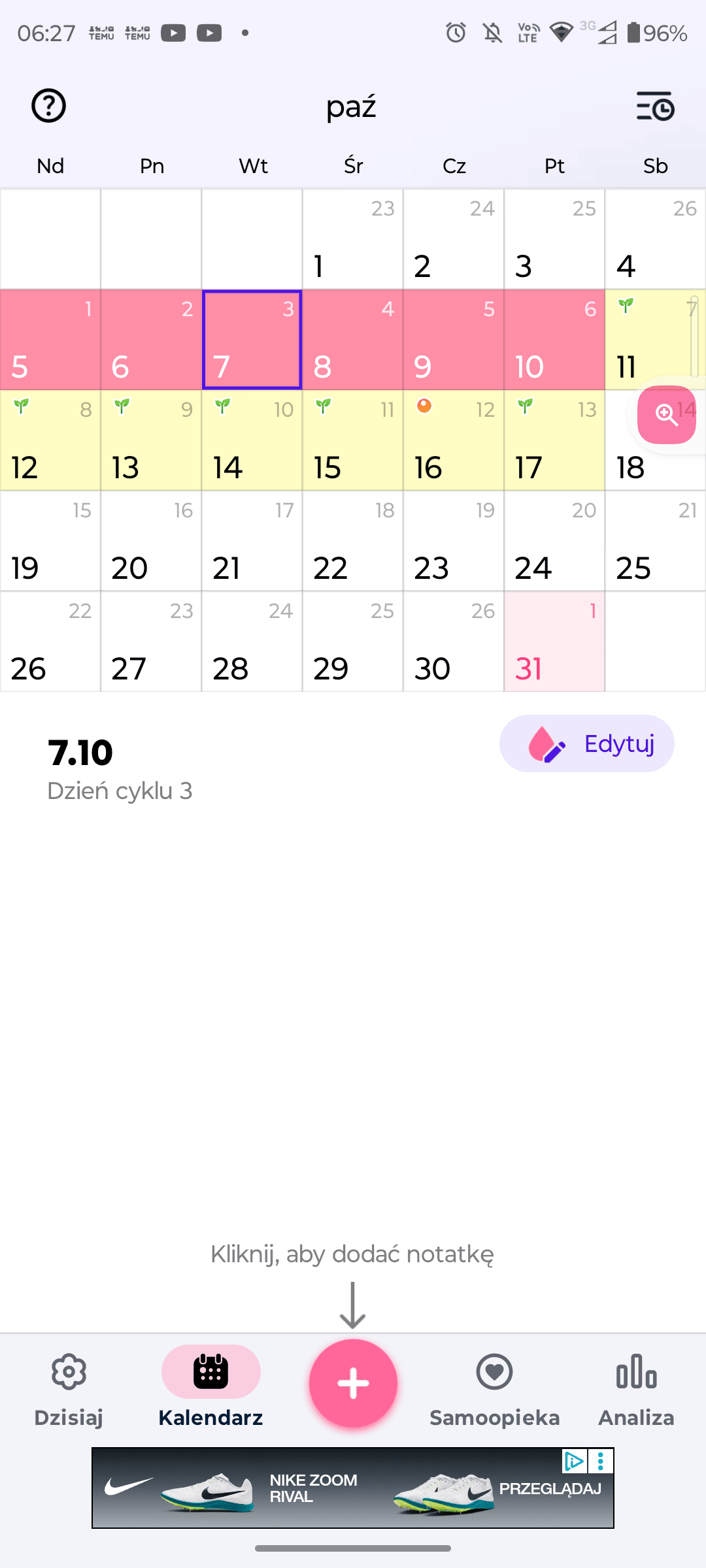Tap the Edytuj button
The height and width of the screenshot is (1568, 706).
586,743
